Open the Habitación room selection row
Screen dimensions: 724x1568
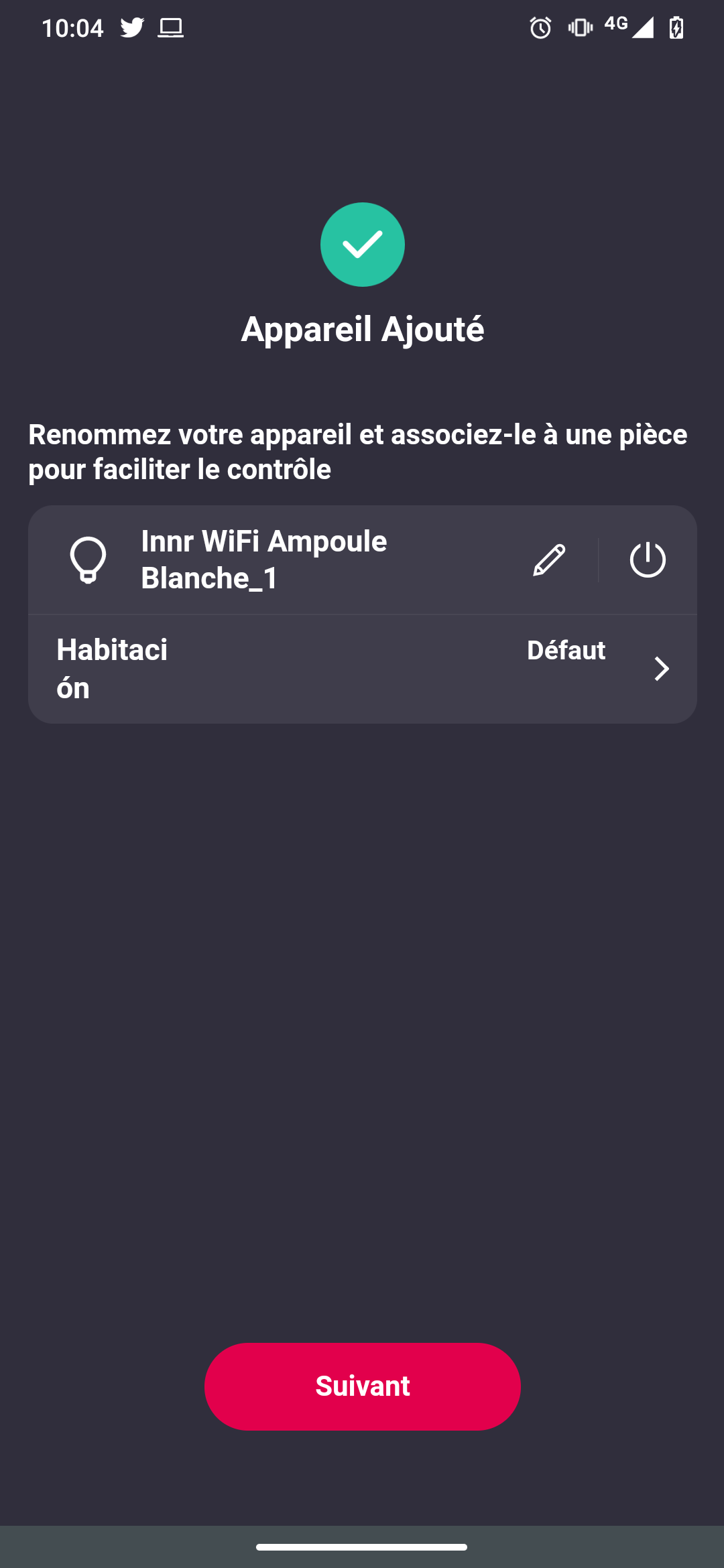pos(362,669)
